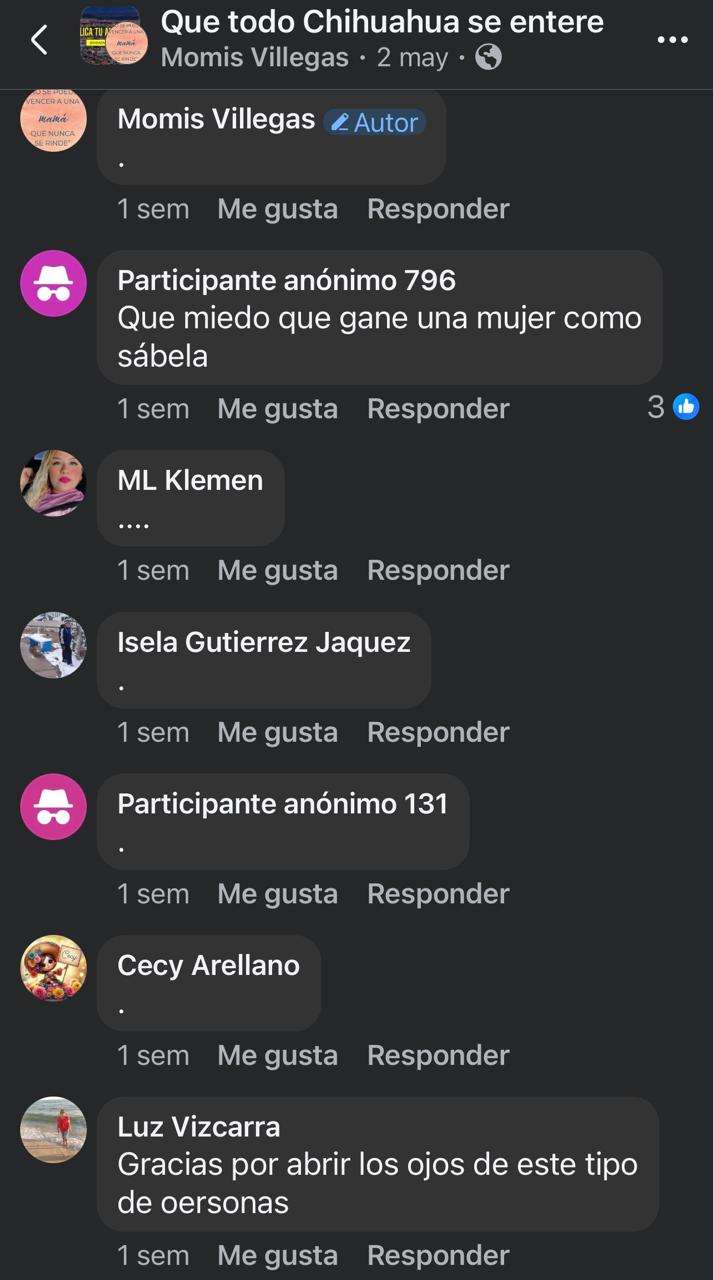713x1280 pixels.
Task: Open Isela Gutierrez Jaquez's profile name
Action: pos(264,642)
